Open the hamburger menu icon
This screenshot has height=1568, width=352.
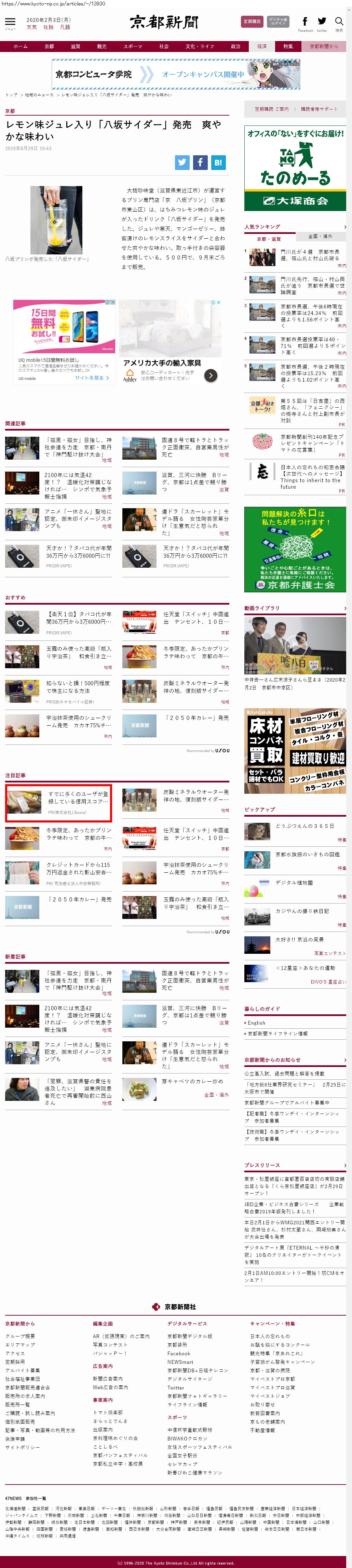click(10, 23)
